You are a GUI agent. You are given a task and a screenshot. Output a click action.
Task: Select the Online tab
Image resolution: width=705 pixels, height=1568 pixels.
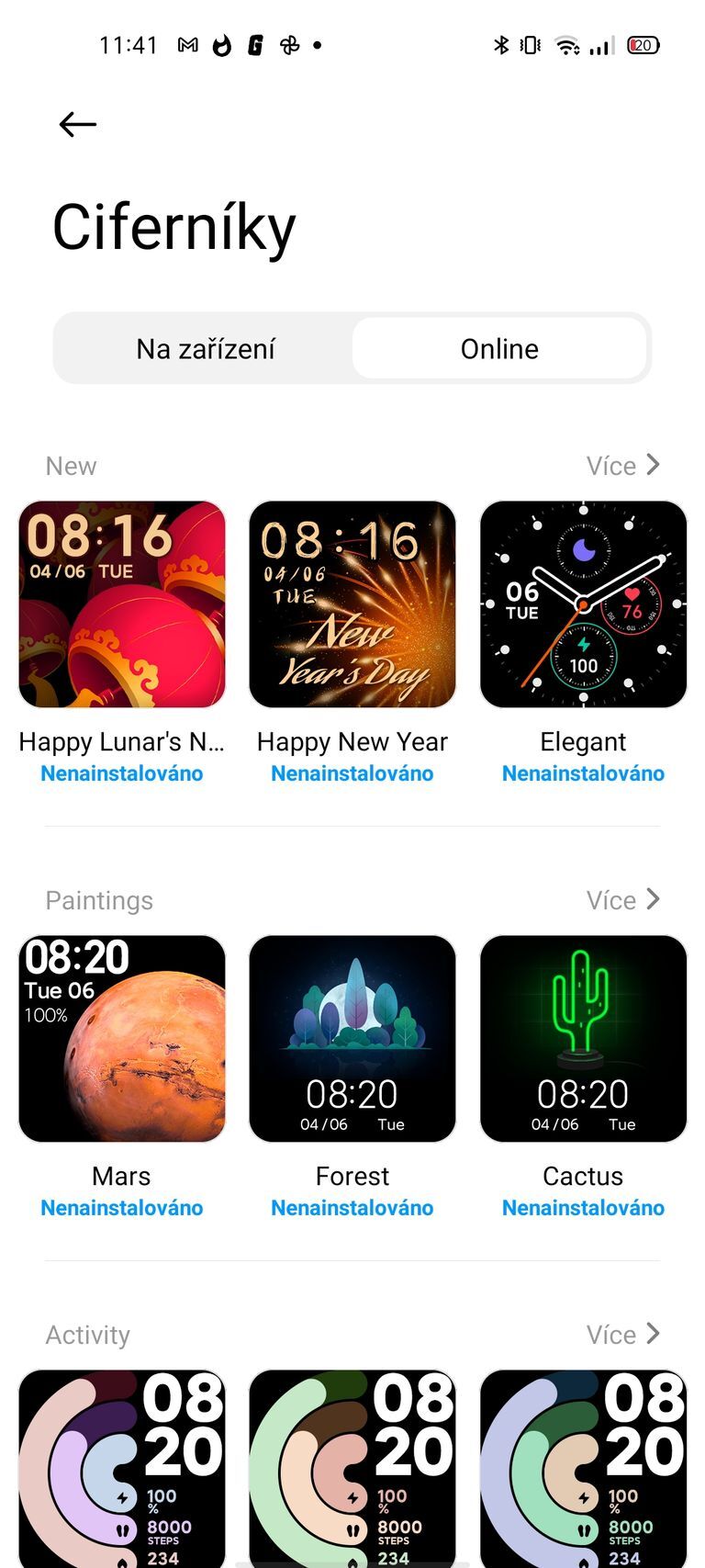click(499, 348)
